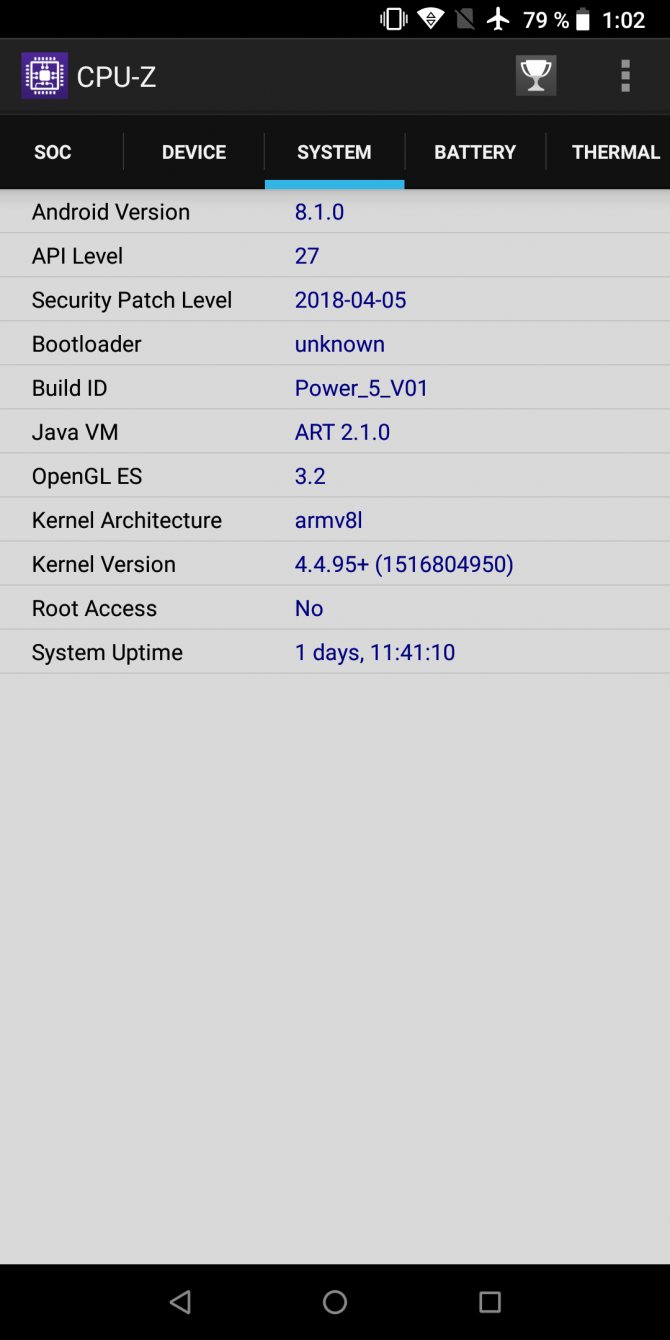Open the trophy validation icon
Image resolution: width=670 pixels, height=1340 pixels.
pos(536,76)
